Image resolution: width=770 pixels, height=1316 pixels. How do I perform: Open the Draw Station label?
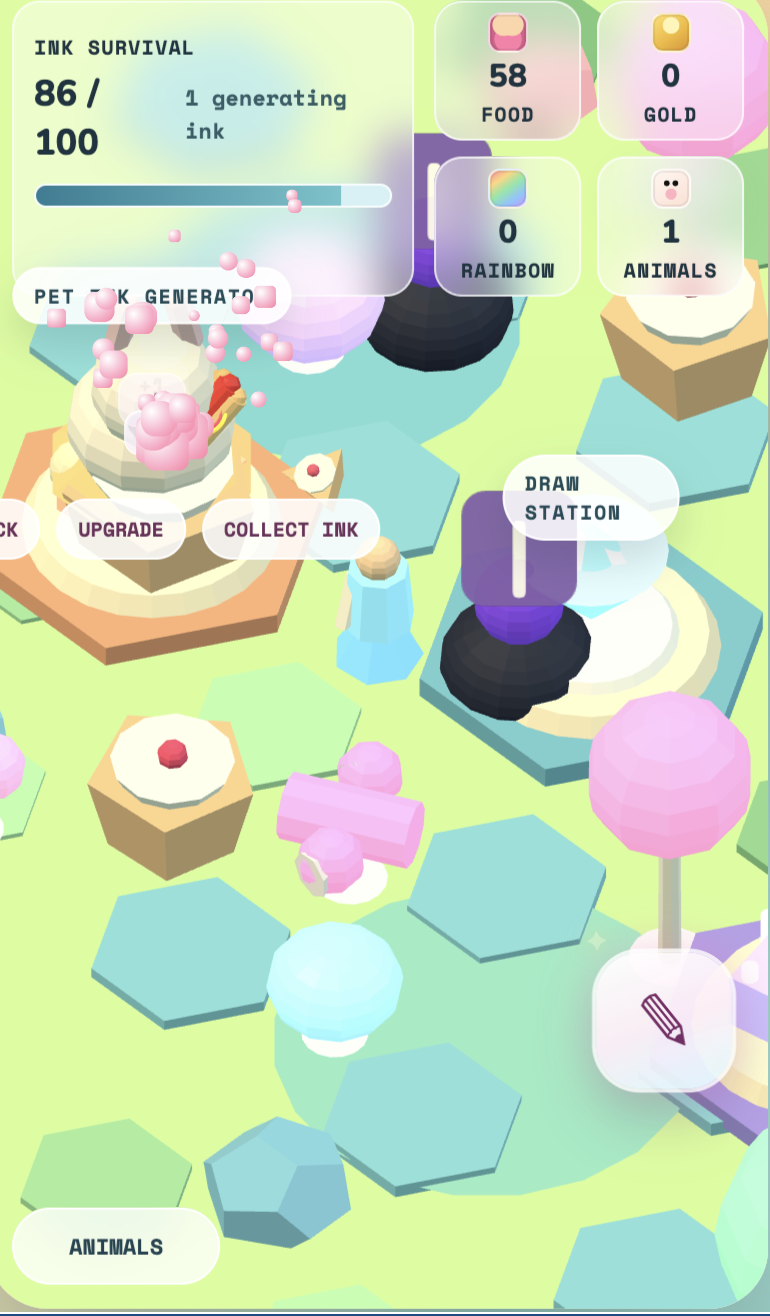click(x=591, y=498)
